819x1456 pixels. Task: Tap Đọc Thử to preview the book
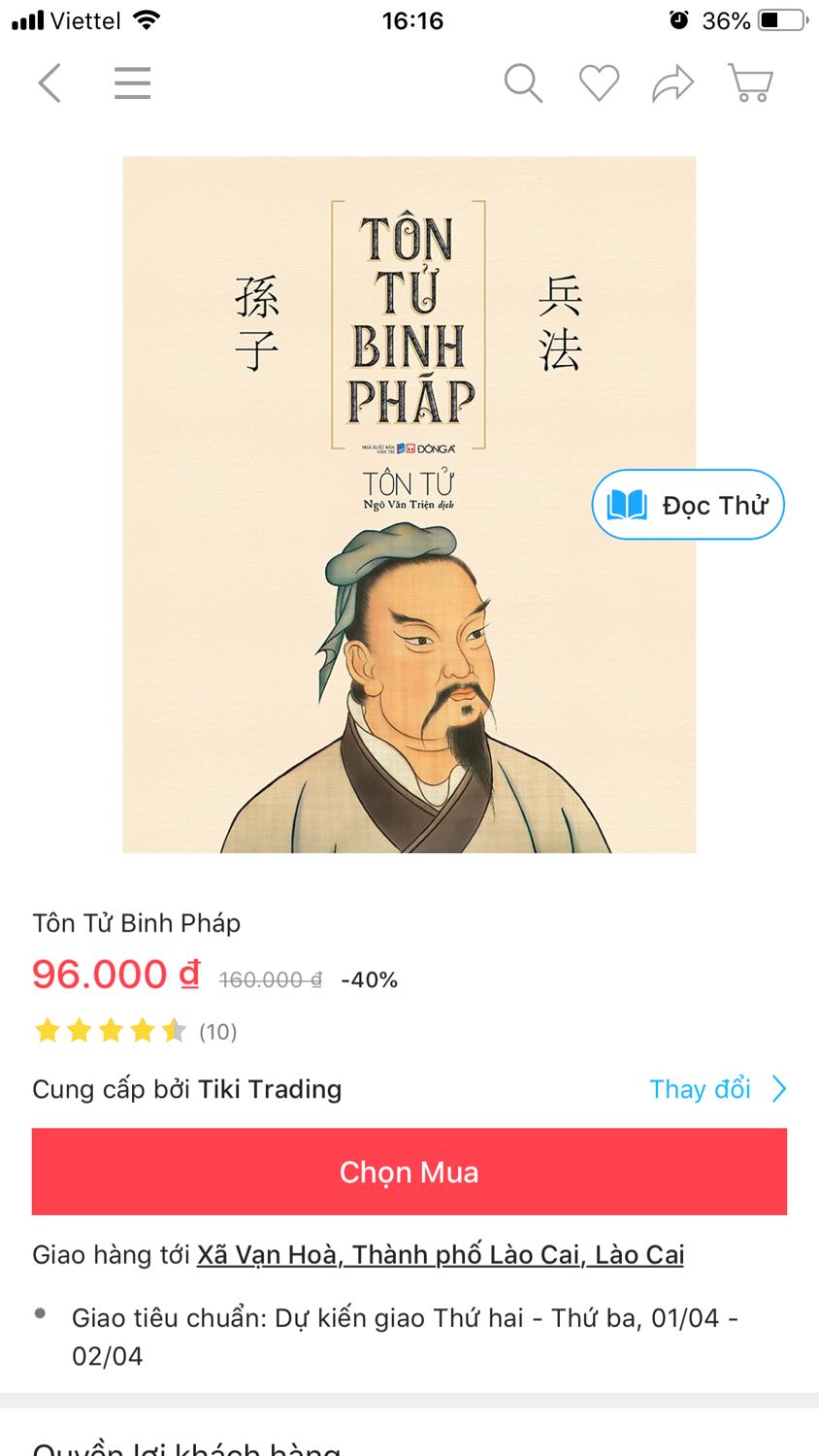[688, 505]
